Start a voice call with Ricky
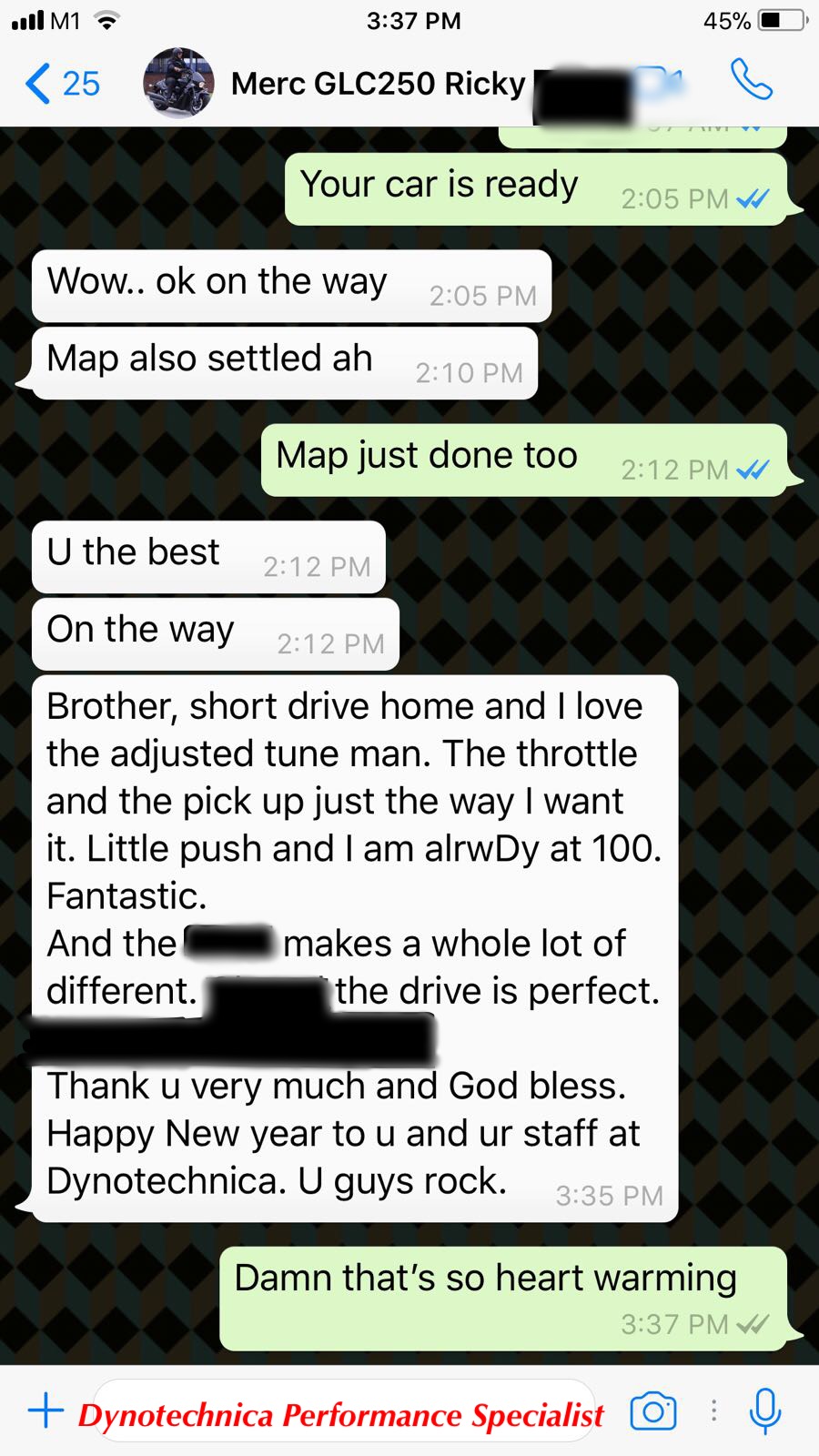This screenshot has height=1456, width=819. 752,80
